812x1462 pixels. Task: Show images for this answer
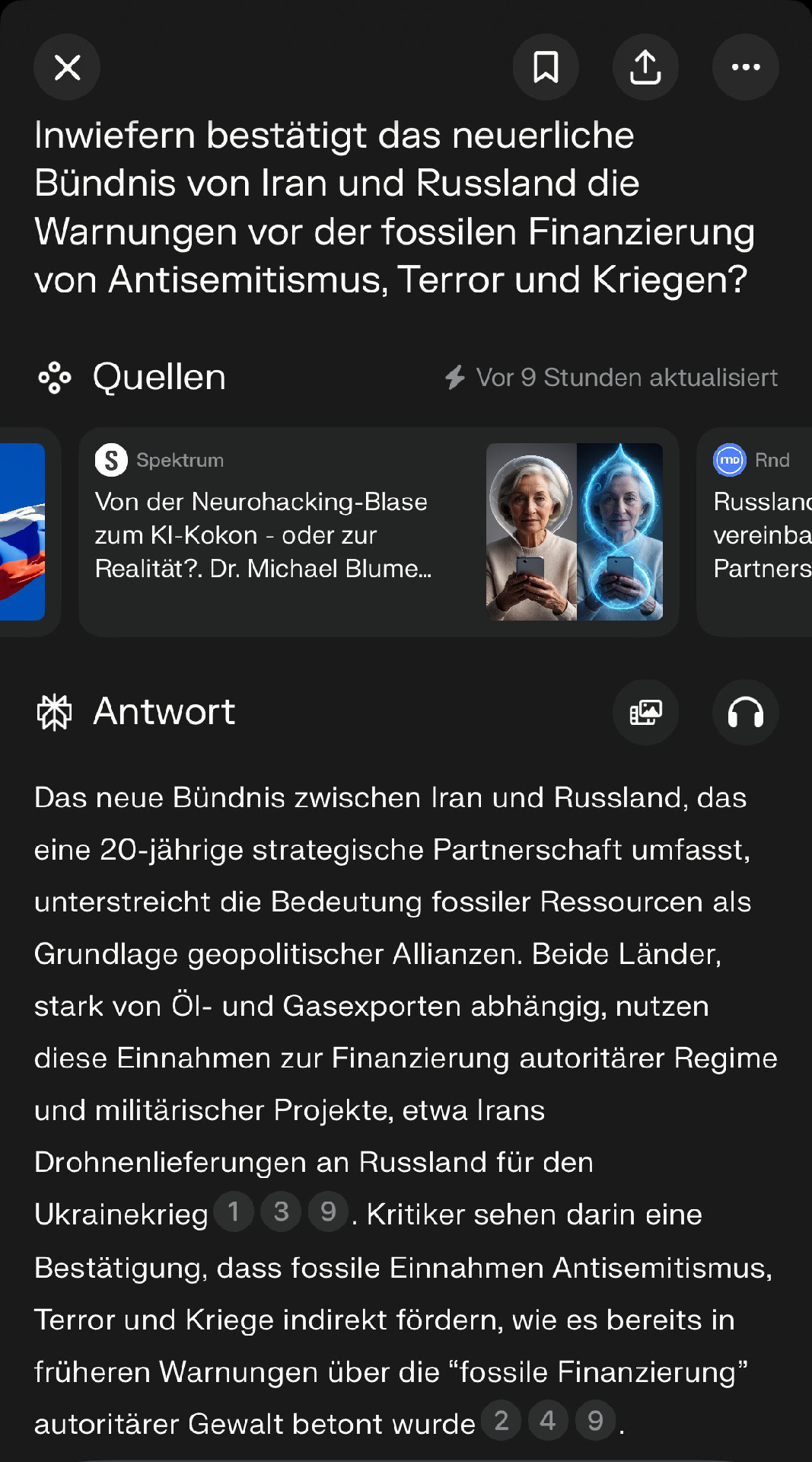click(x=645, y=712)
